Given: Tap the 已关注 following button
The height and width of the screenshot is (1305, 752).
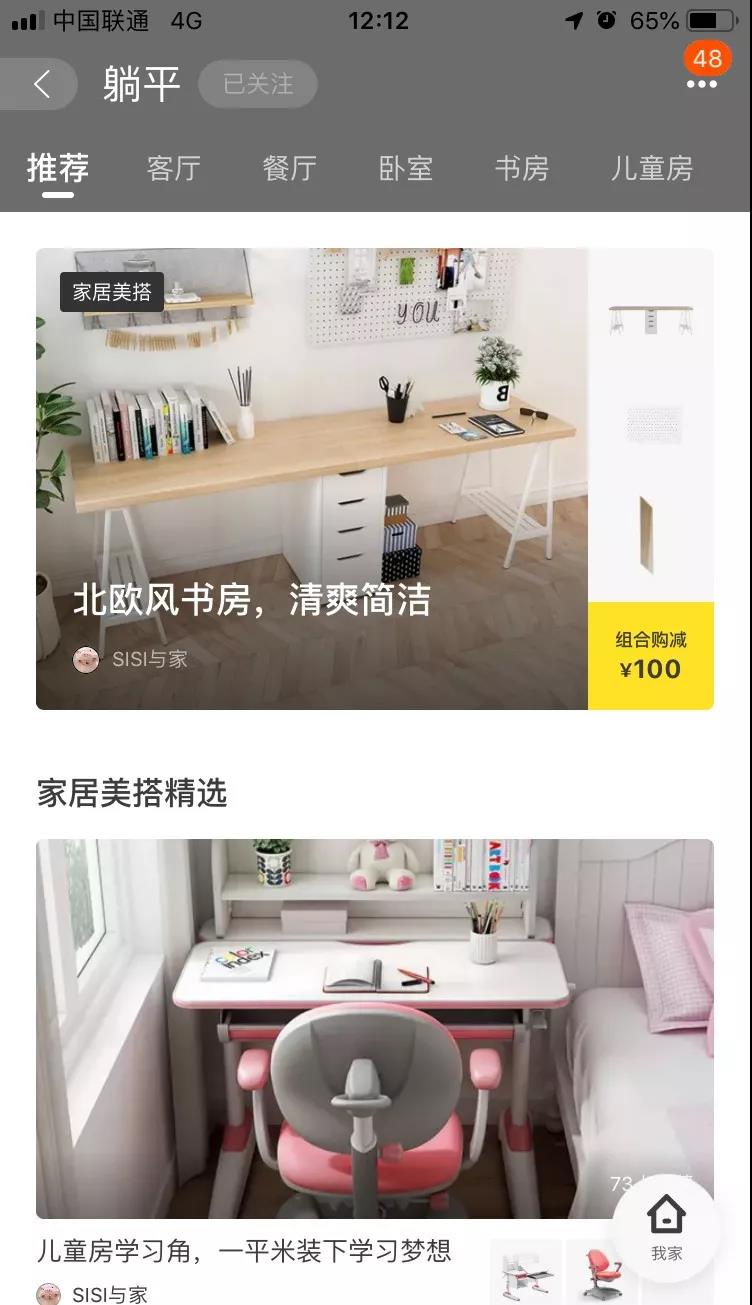Looking at the screenshot, I should click(258, 84).
